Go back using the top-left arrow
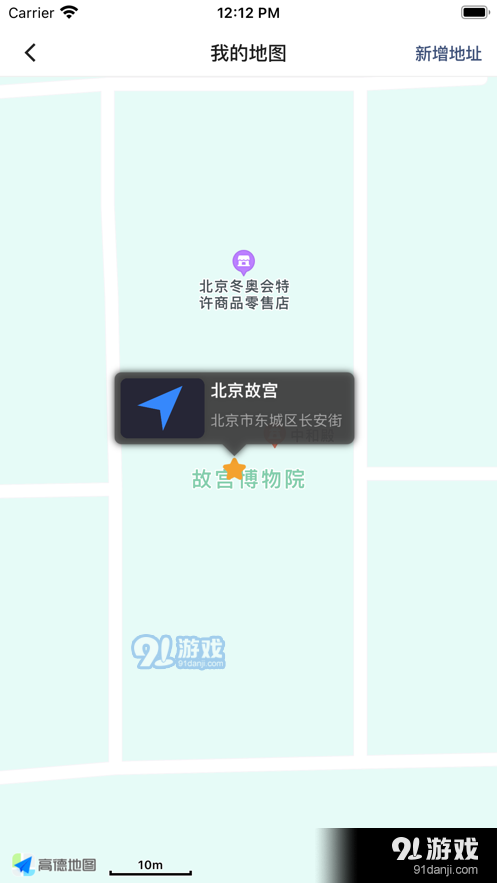The width and height of the screenshot is (497, 883). pyautogui.click(x=30, y=53)
